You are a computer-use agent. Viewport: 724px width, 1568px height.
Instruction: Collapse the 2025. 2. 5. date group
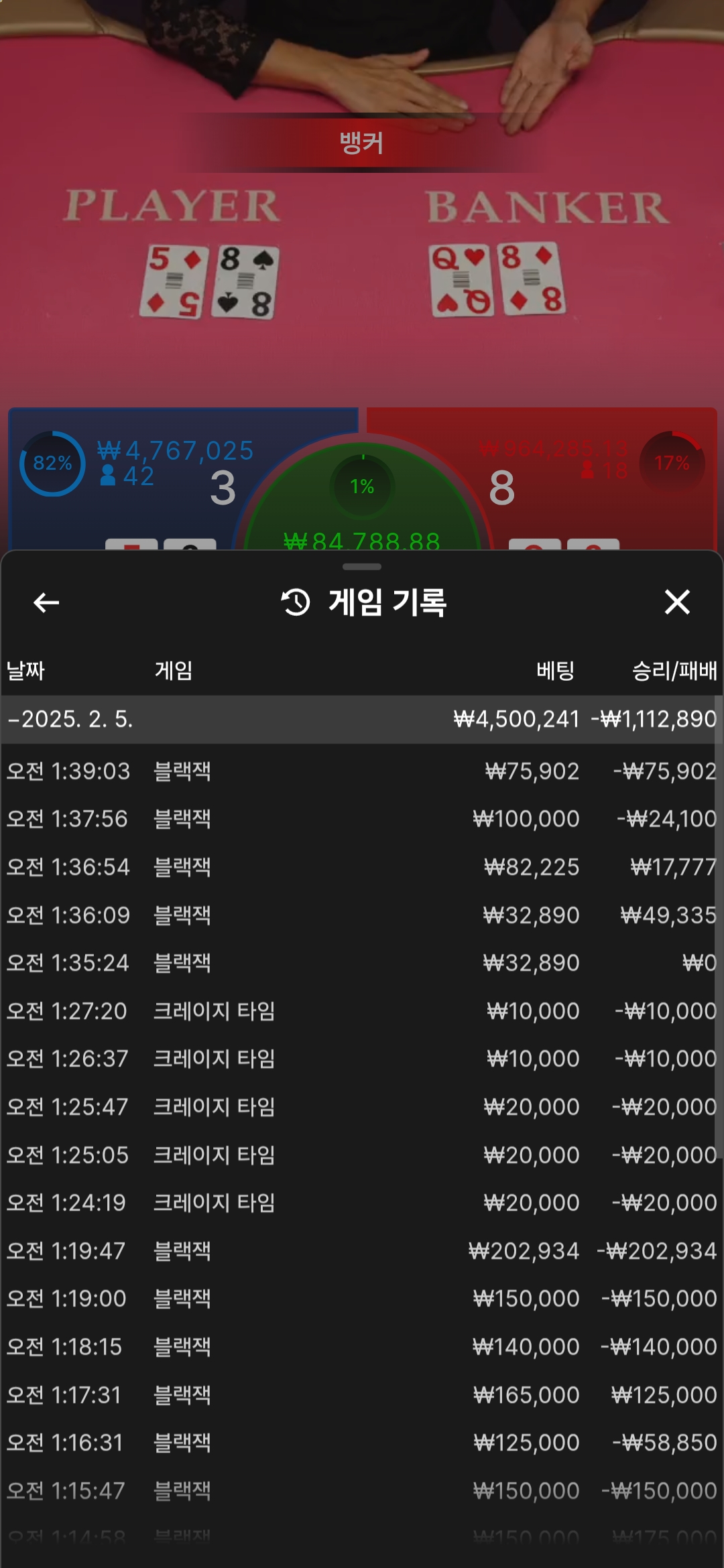pos(70,719)
